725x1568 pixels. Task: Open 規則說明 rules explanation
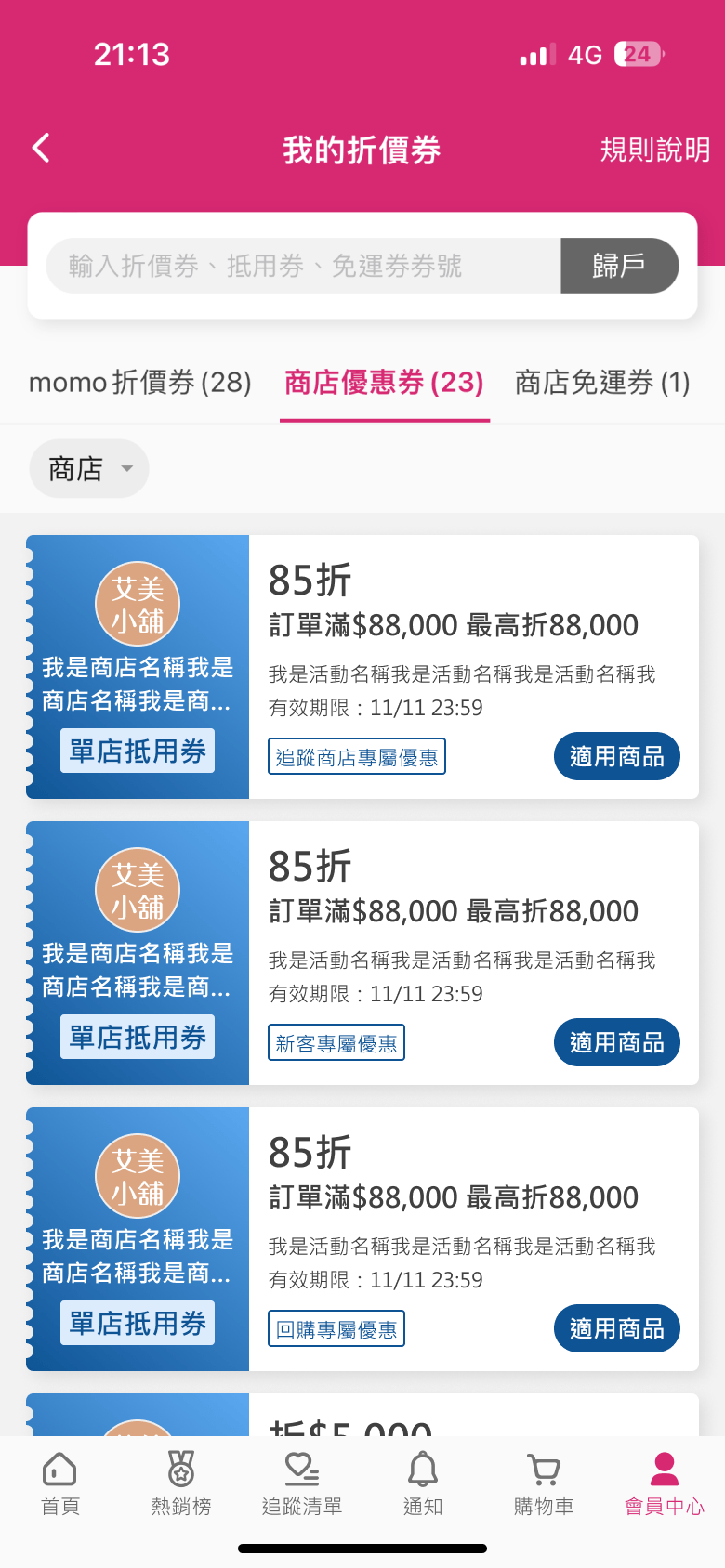(654, 150)
